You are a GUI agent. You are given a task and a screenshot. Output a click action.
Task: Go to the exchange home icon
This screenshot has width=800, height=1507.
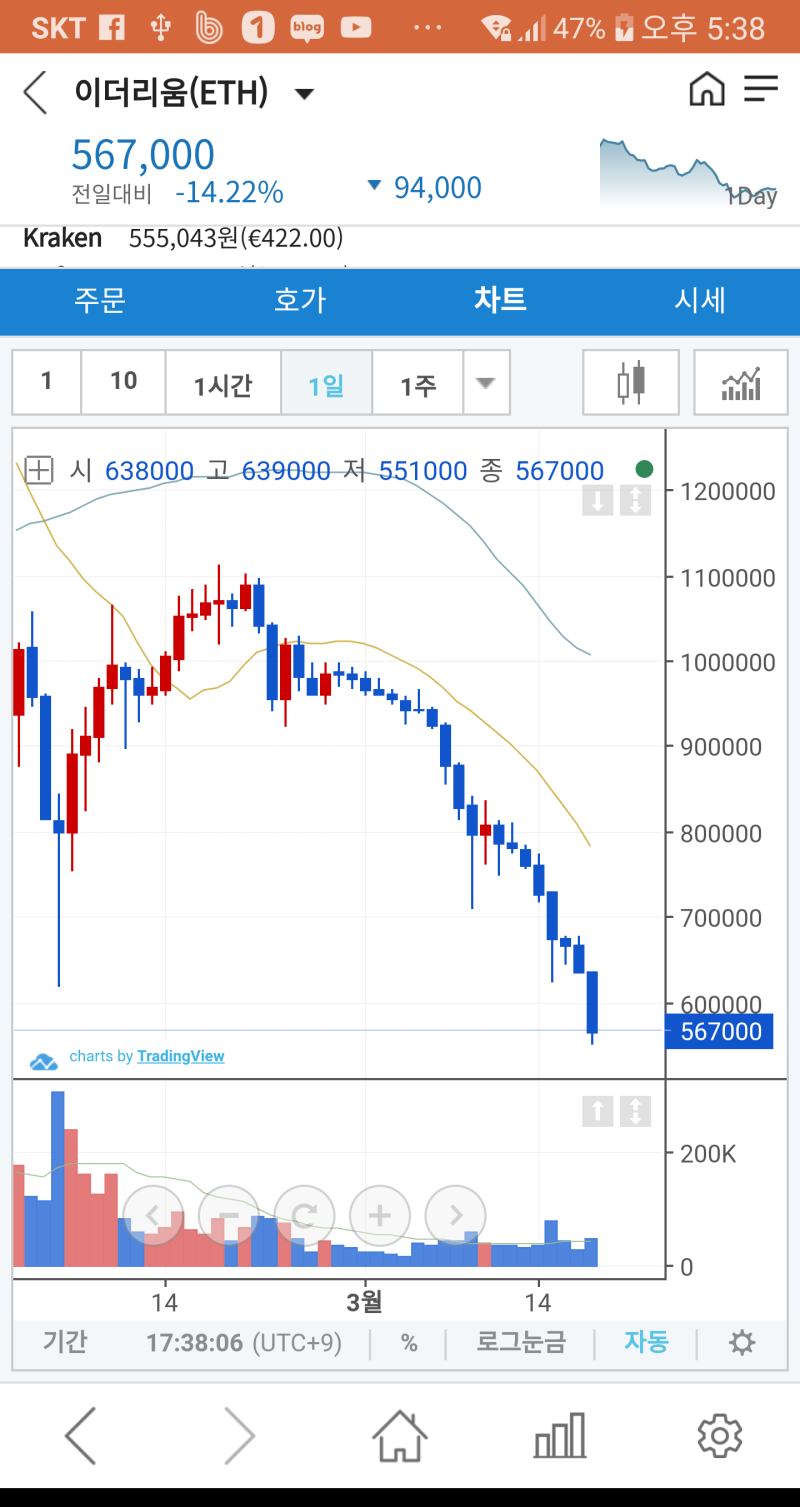coord(707,90)
